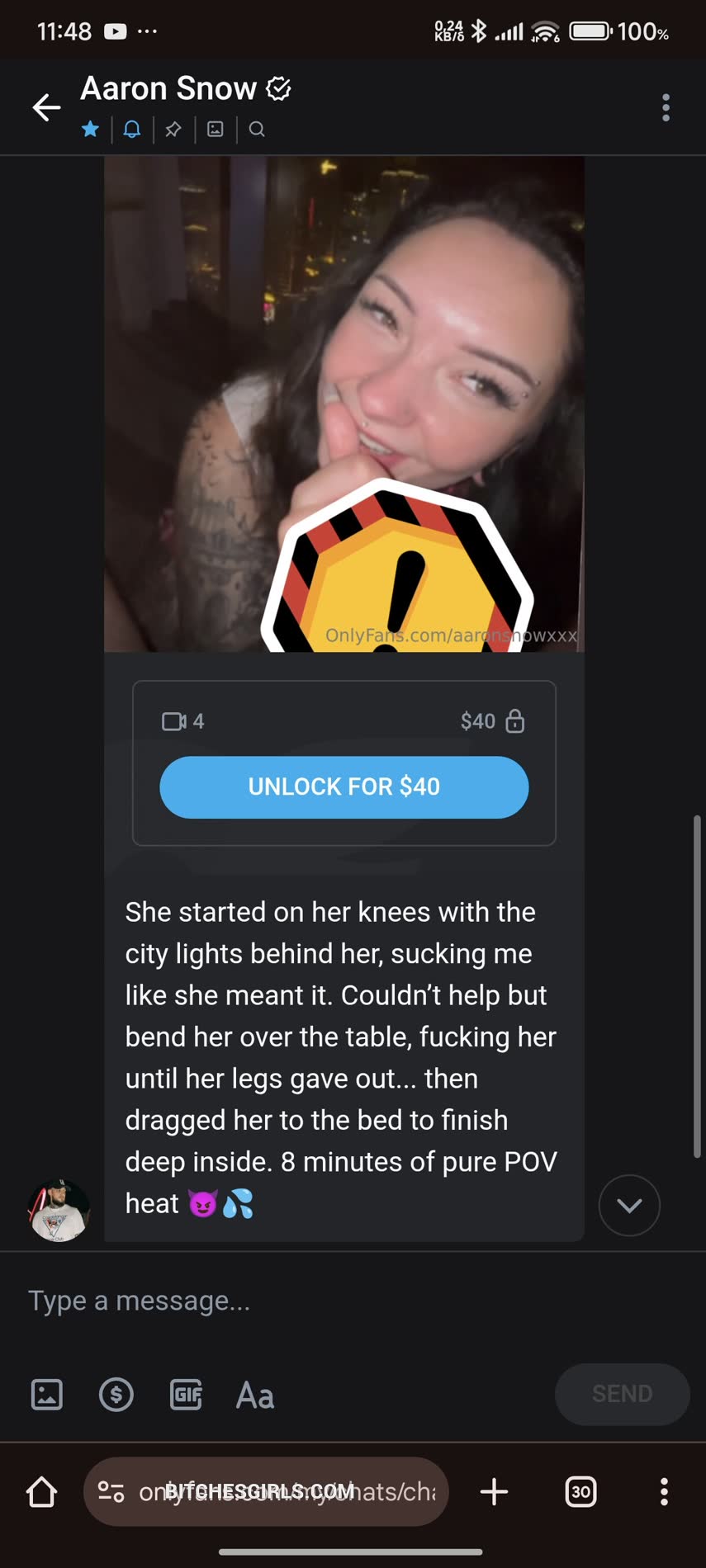
Task: Attach a photo to message
Action: tap(47, 1395)
